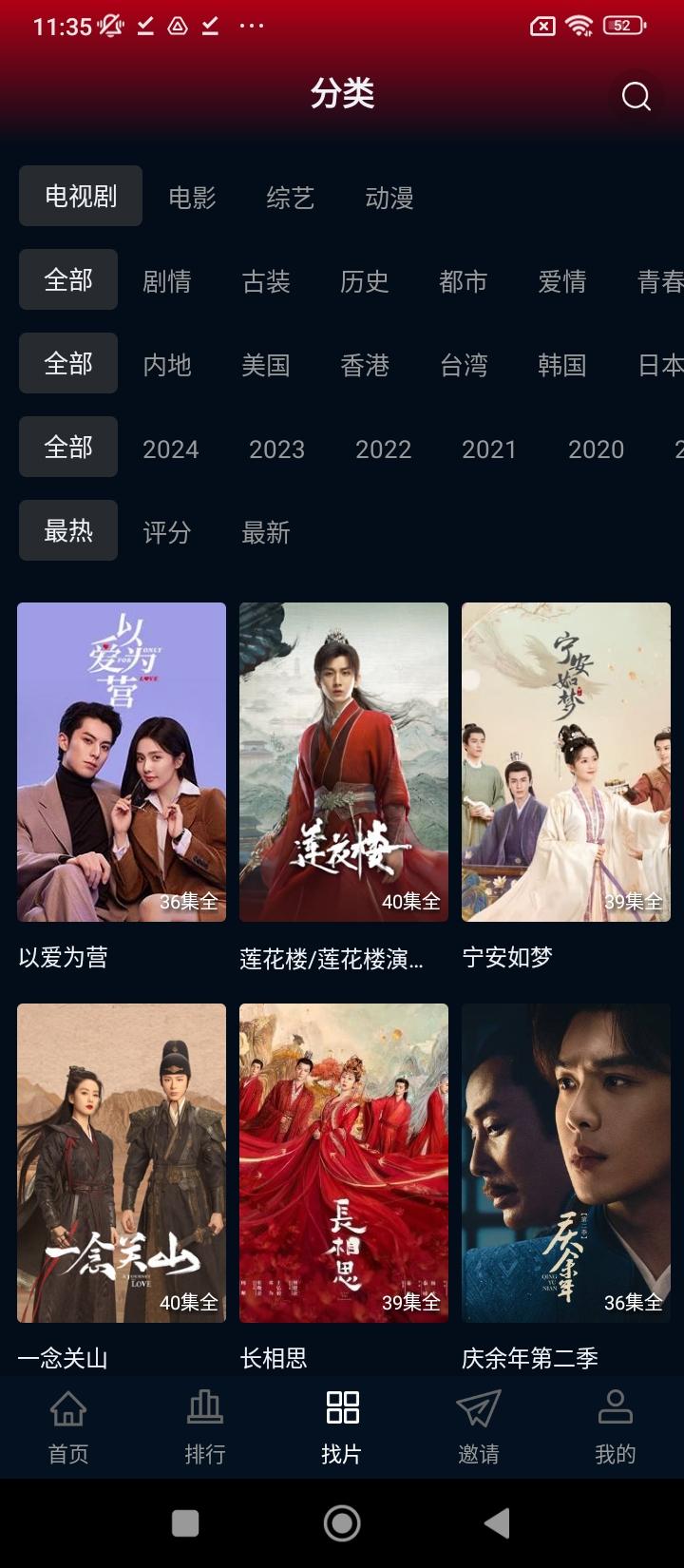Select the 最热 sort filter
Image resolution: width=684 pixels, height=1568 pixels.
[67, 530]
